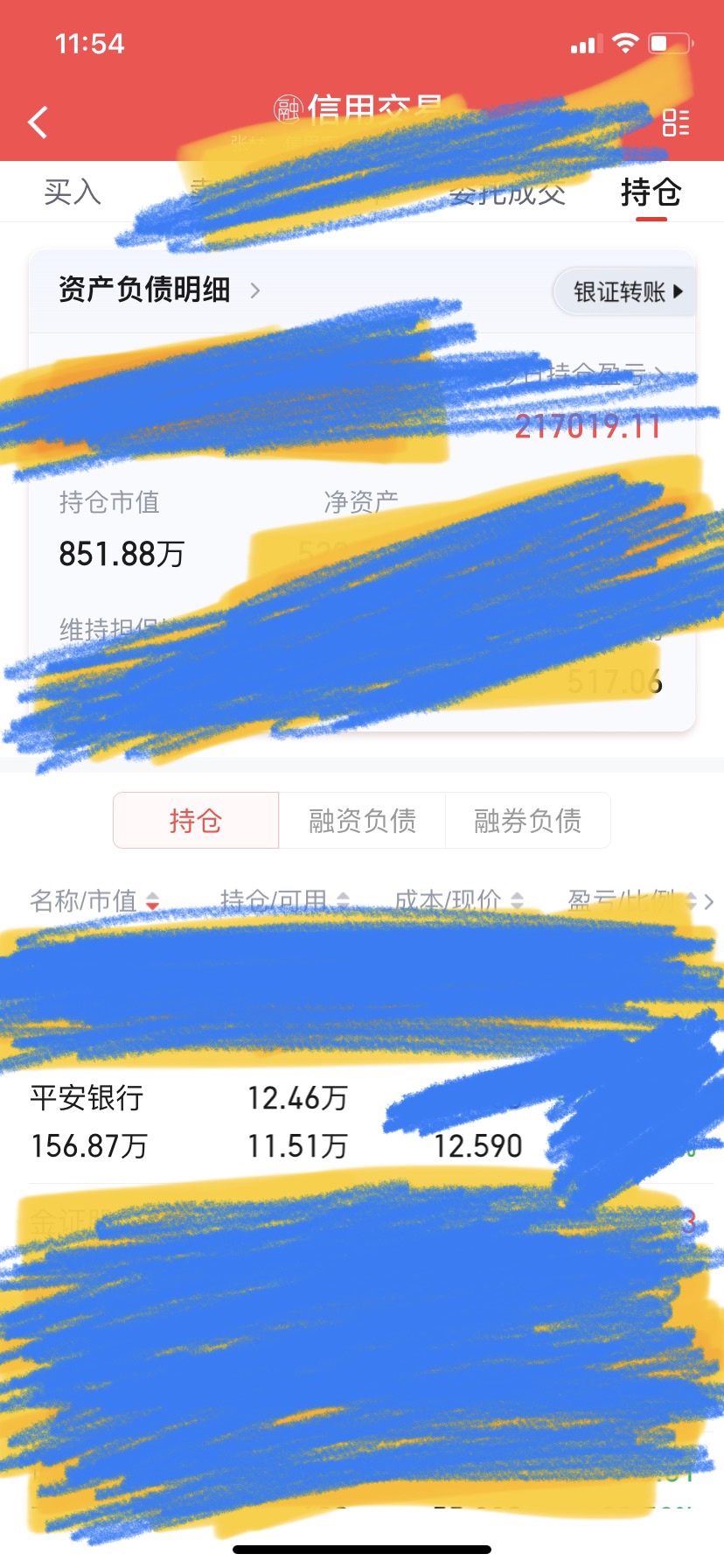The image size is (724, 1568).
Task: Open the grid menu icon at top right
Action: 676,123
